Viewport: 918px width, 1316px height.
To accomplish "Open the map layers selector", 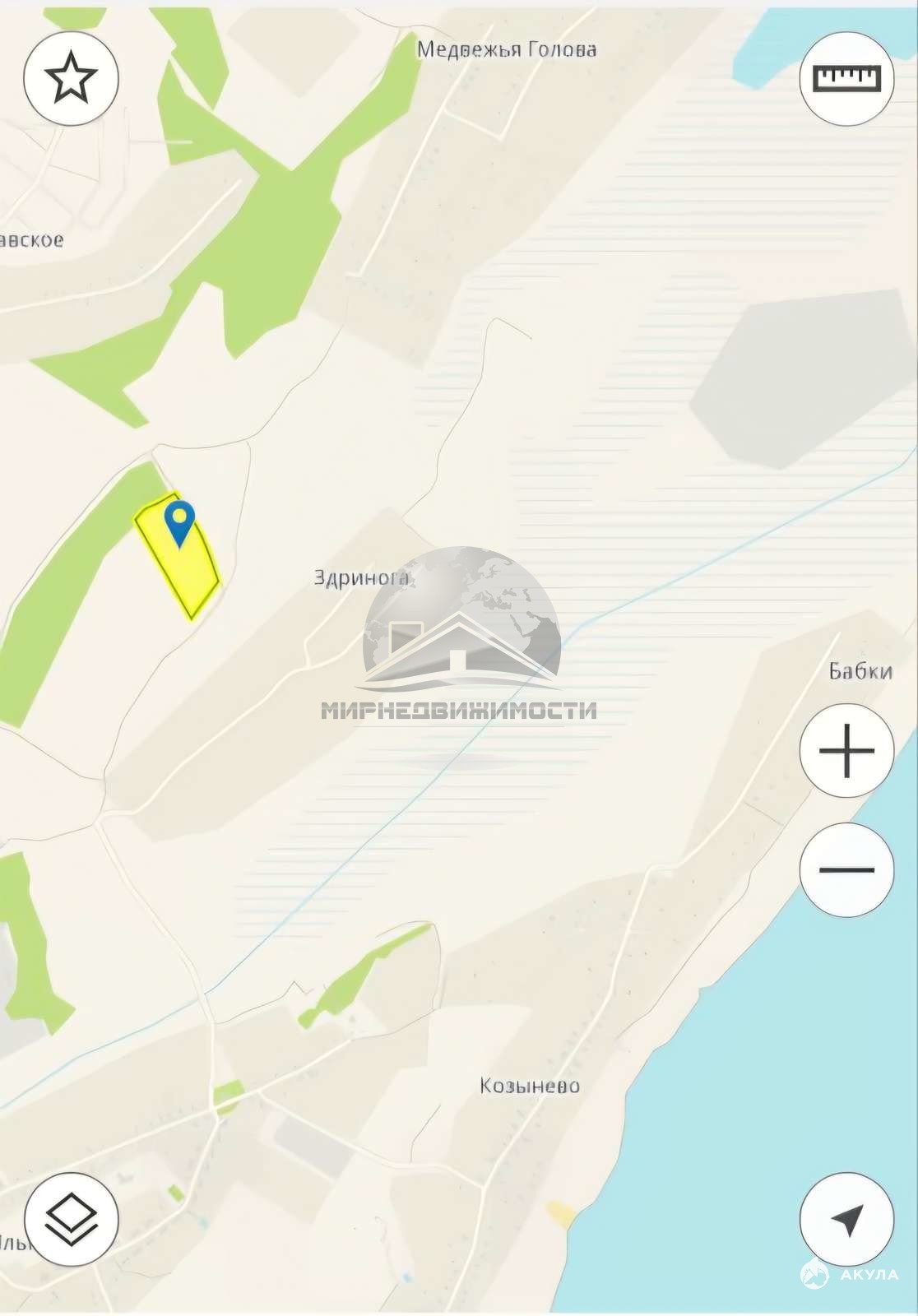I will tap(71, 1218).
